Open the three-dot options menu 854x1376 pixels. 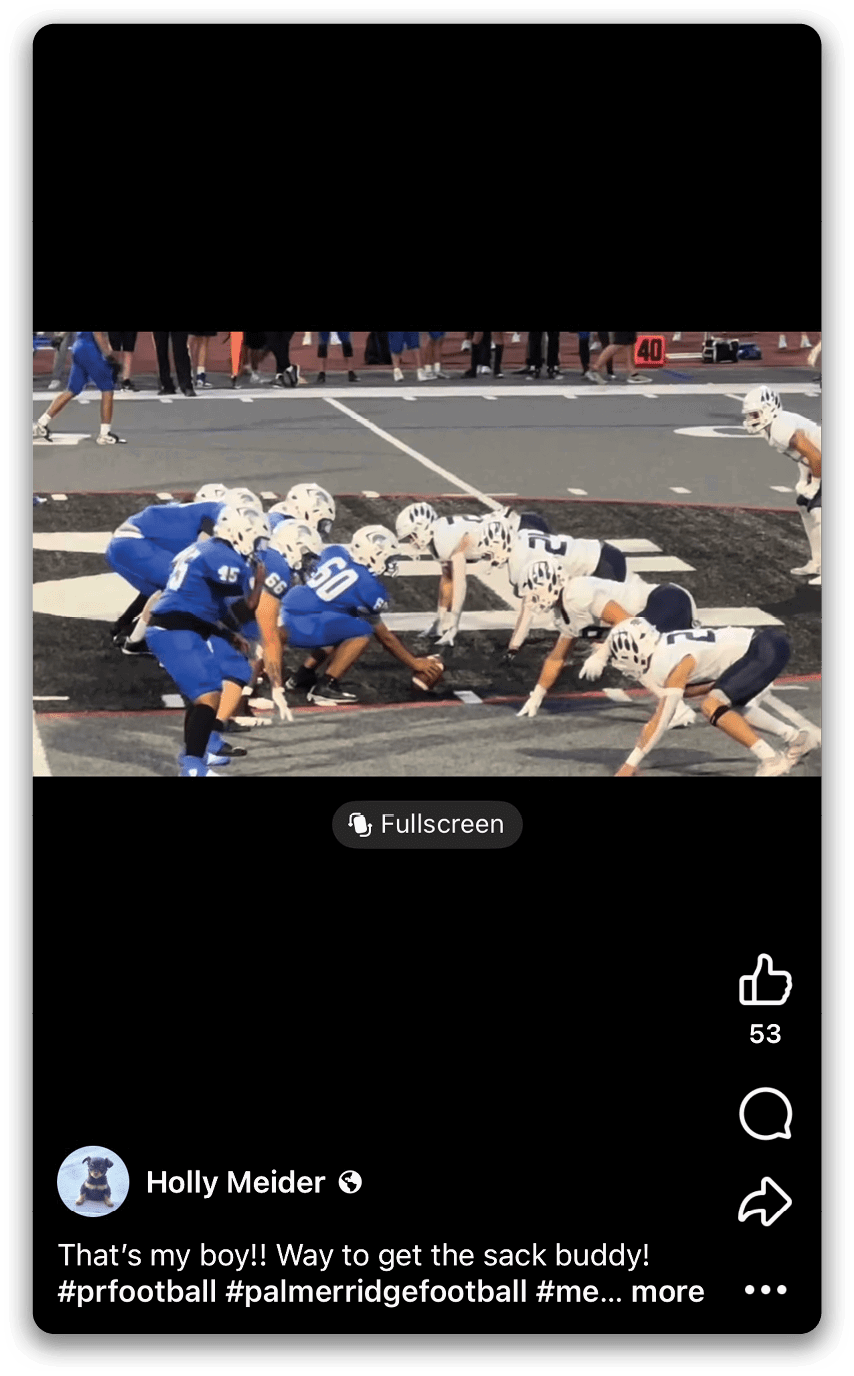tap(765, 1290)
